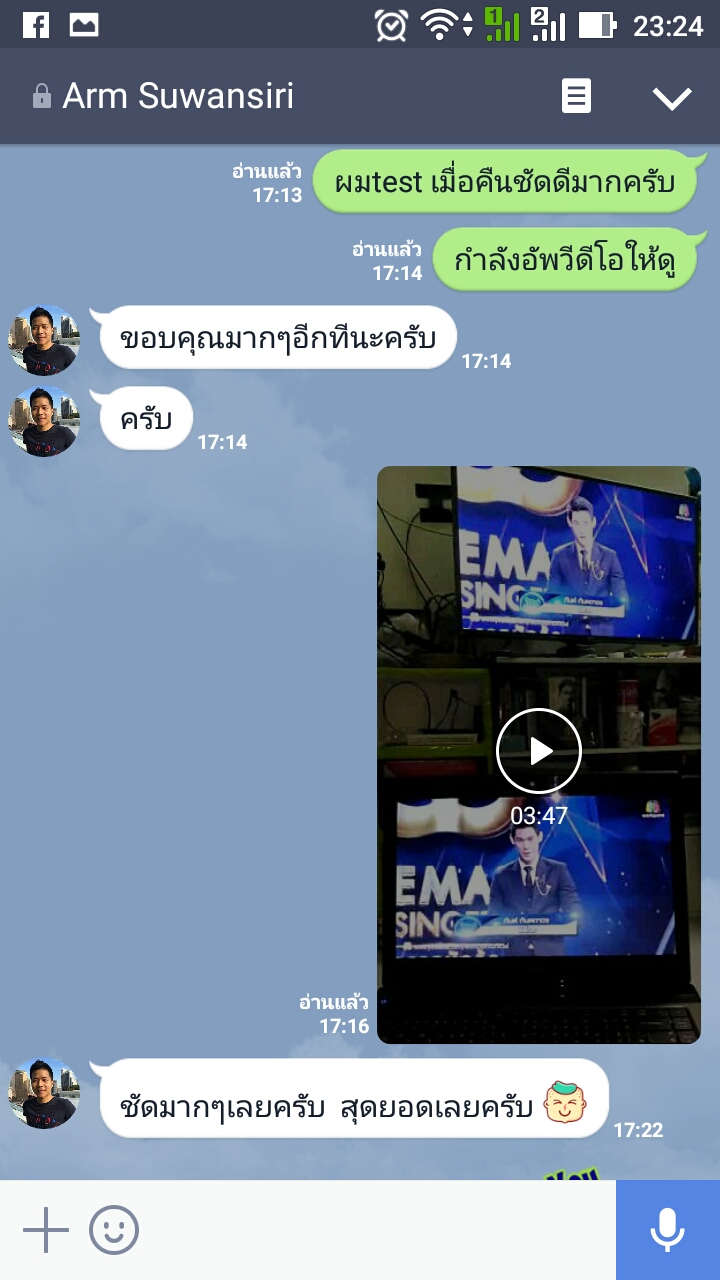Viewport: 720px width, 1280px height.
Task: Open Arm's avatar beside ขอบคุณมากๆอีกทีนะครับ
Action: (44, 341)
